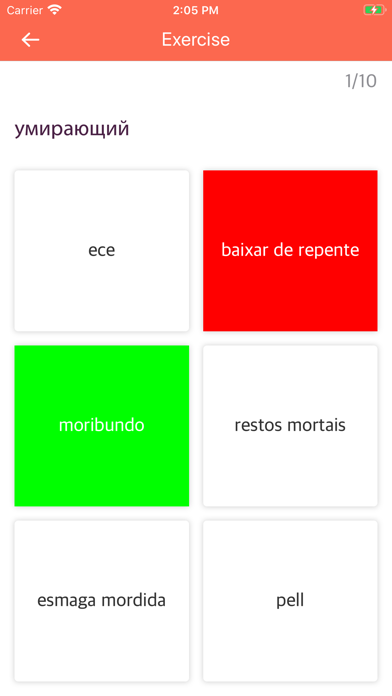Choose the 'pell' answer tile
This screenshot has height=696, width=392.
click(290, 601)
